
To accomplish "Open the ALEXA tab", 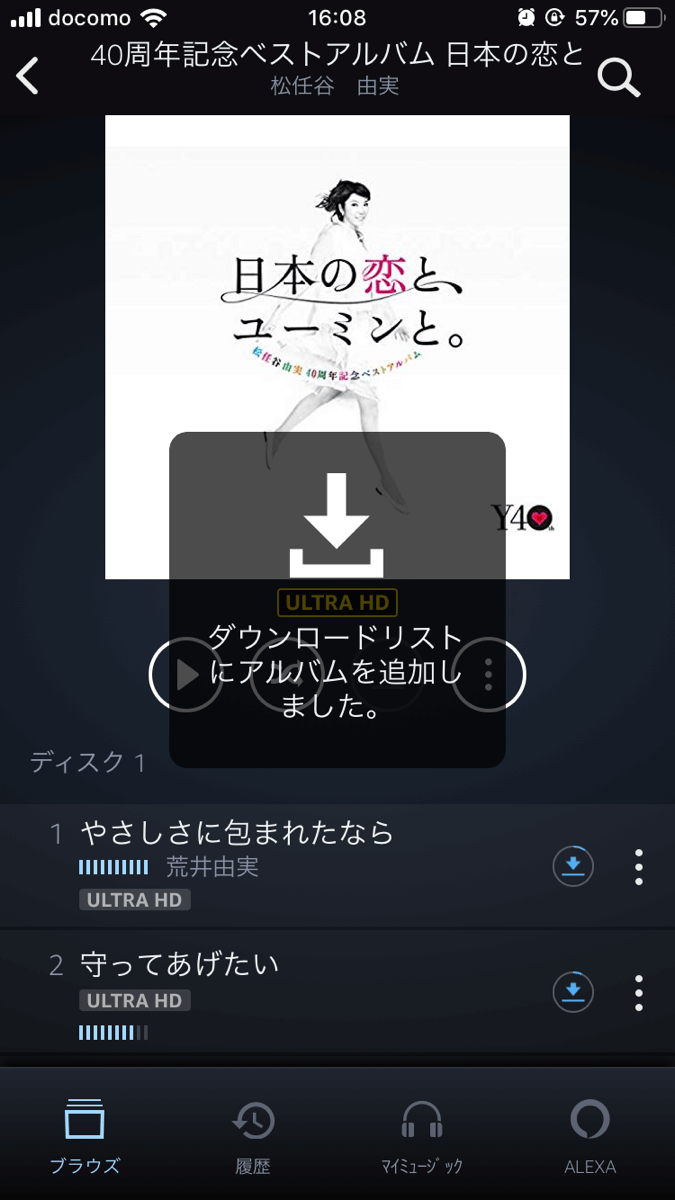I will 590,1136.
